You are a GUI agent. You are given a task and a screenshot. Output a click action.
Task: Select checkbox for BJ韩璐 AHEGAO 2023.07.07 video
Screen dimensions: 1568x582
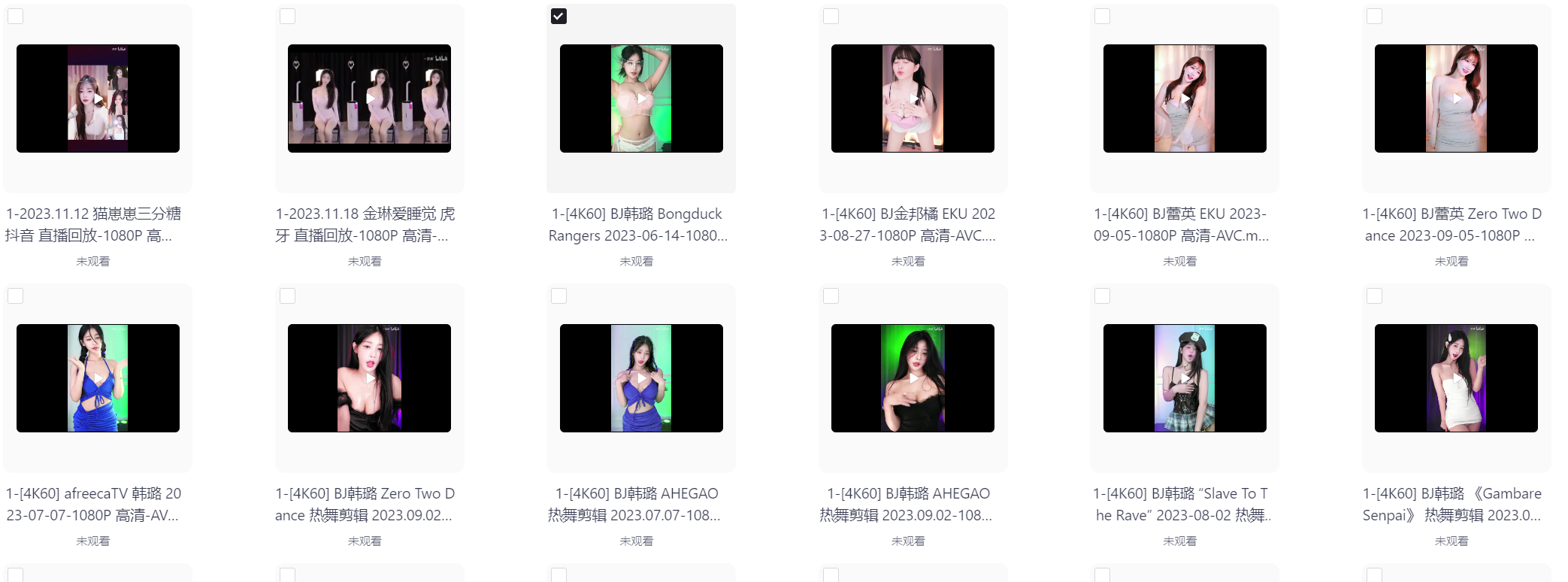pyautogui.click(x=558, y=296)
